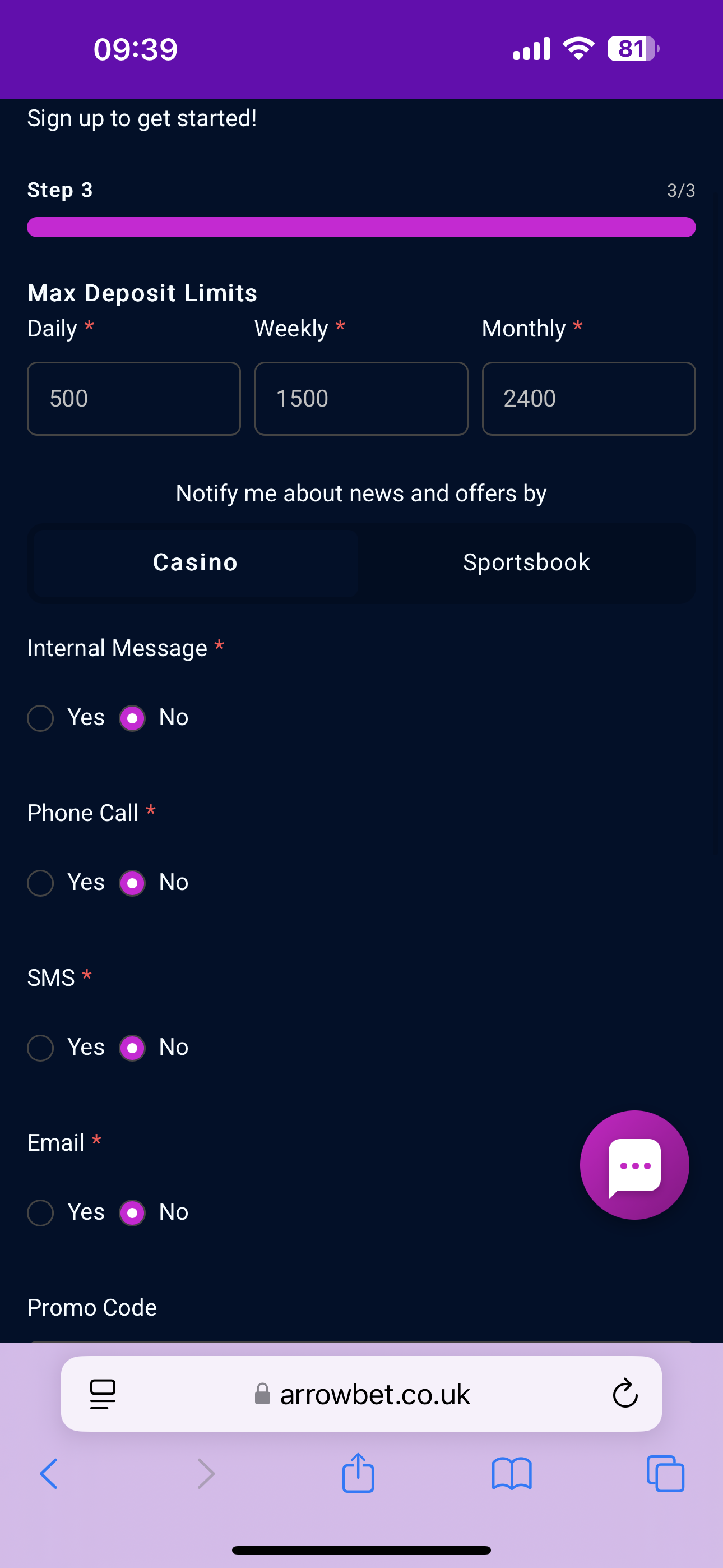723x1568 pixels.
Task: Edit the Monthly deposit limit of 2400
Action: (x=588, y=399)
